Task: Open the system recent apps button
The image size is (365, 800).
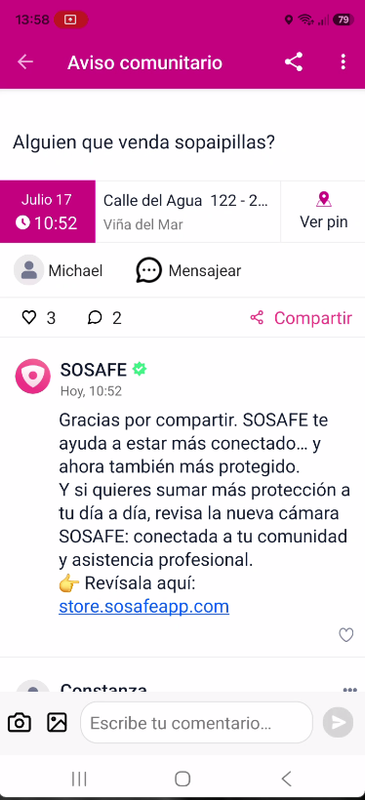Action: tap(79, 779)
